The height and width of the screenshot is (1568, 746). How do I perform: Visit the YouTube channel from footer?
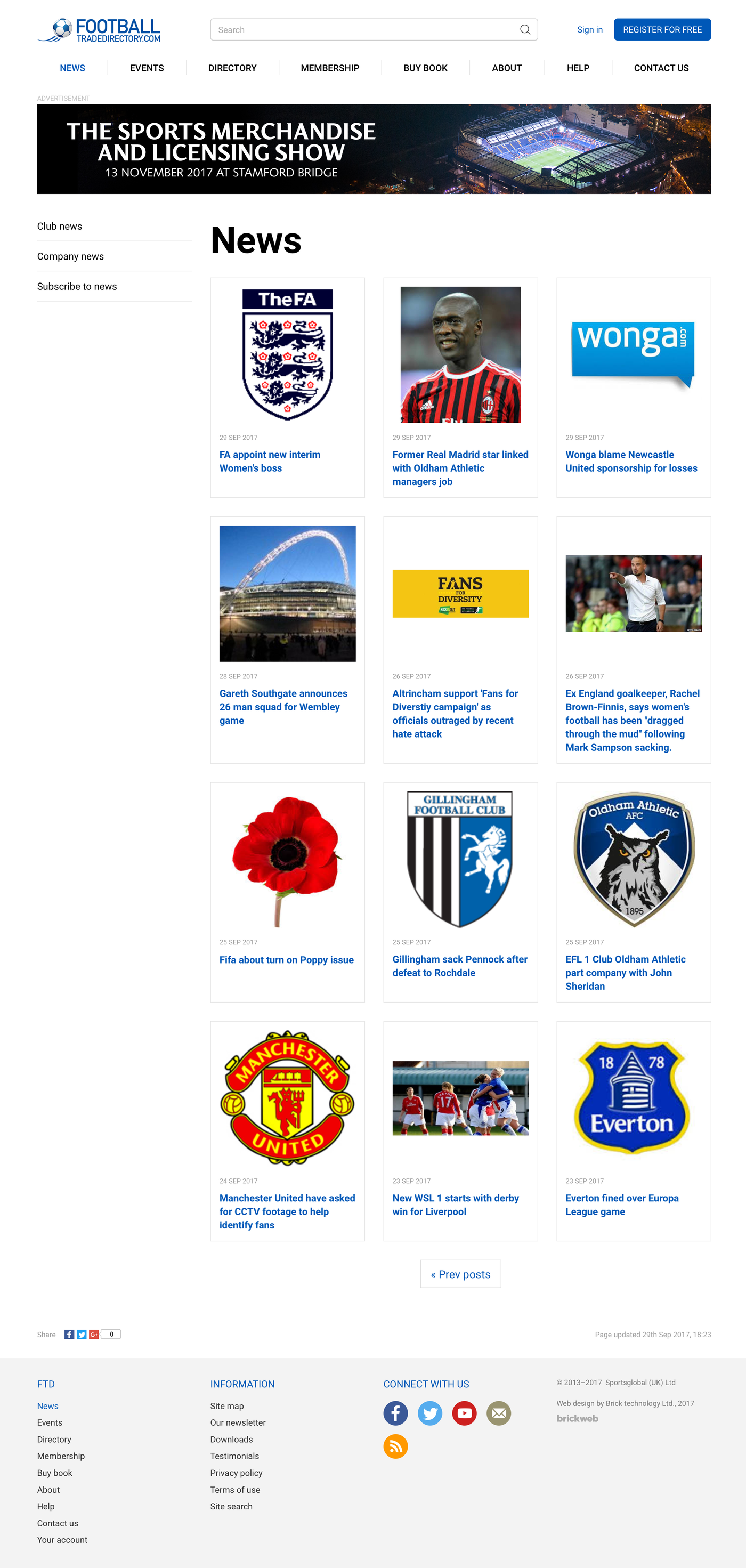click(464, 1413)
